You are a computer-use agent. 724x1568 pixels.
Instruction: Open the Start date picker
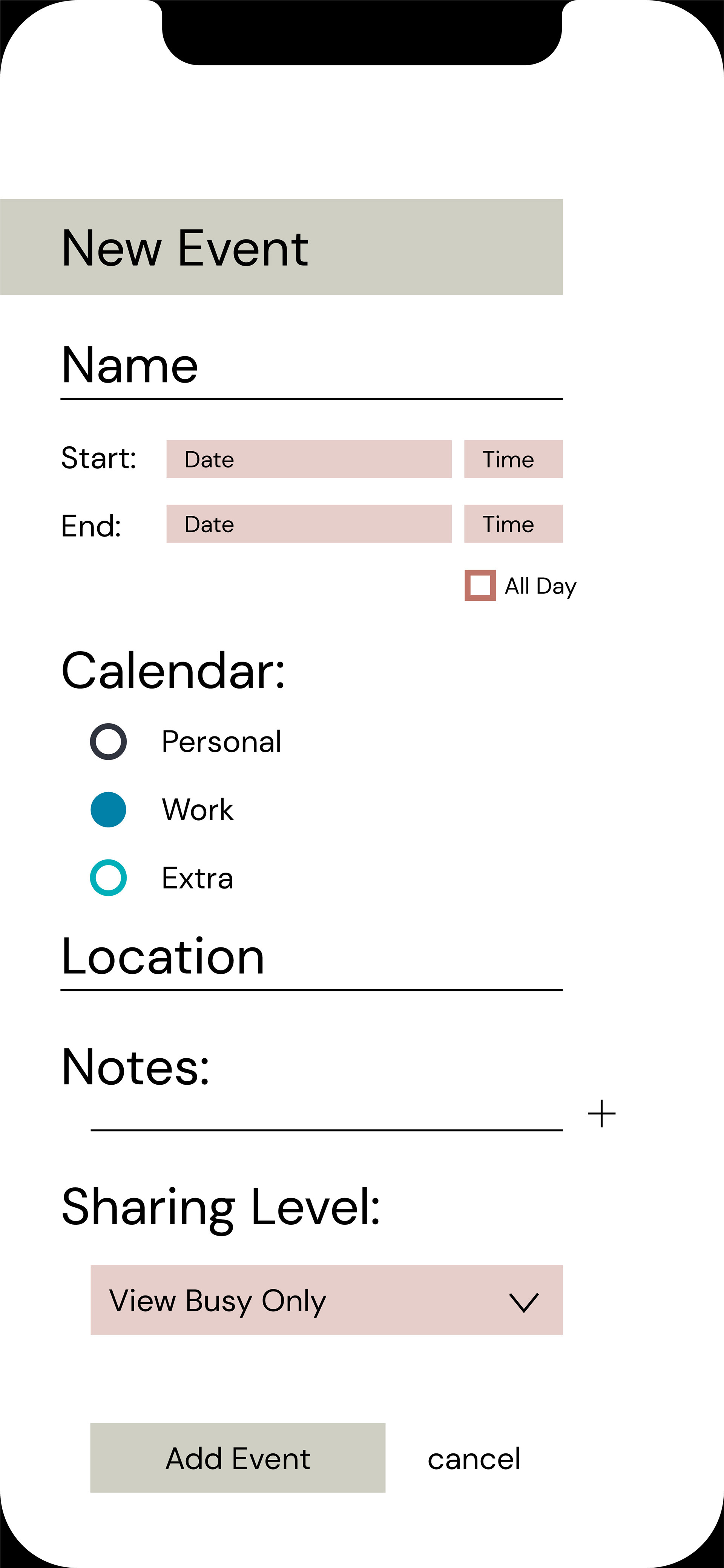[x=309, y=459]
